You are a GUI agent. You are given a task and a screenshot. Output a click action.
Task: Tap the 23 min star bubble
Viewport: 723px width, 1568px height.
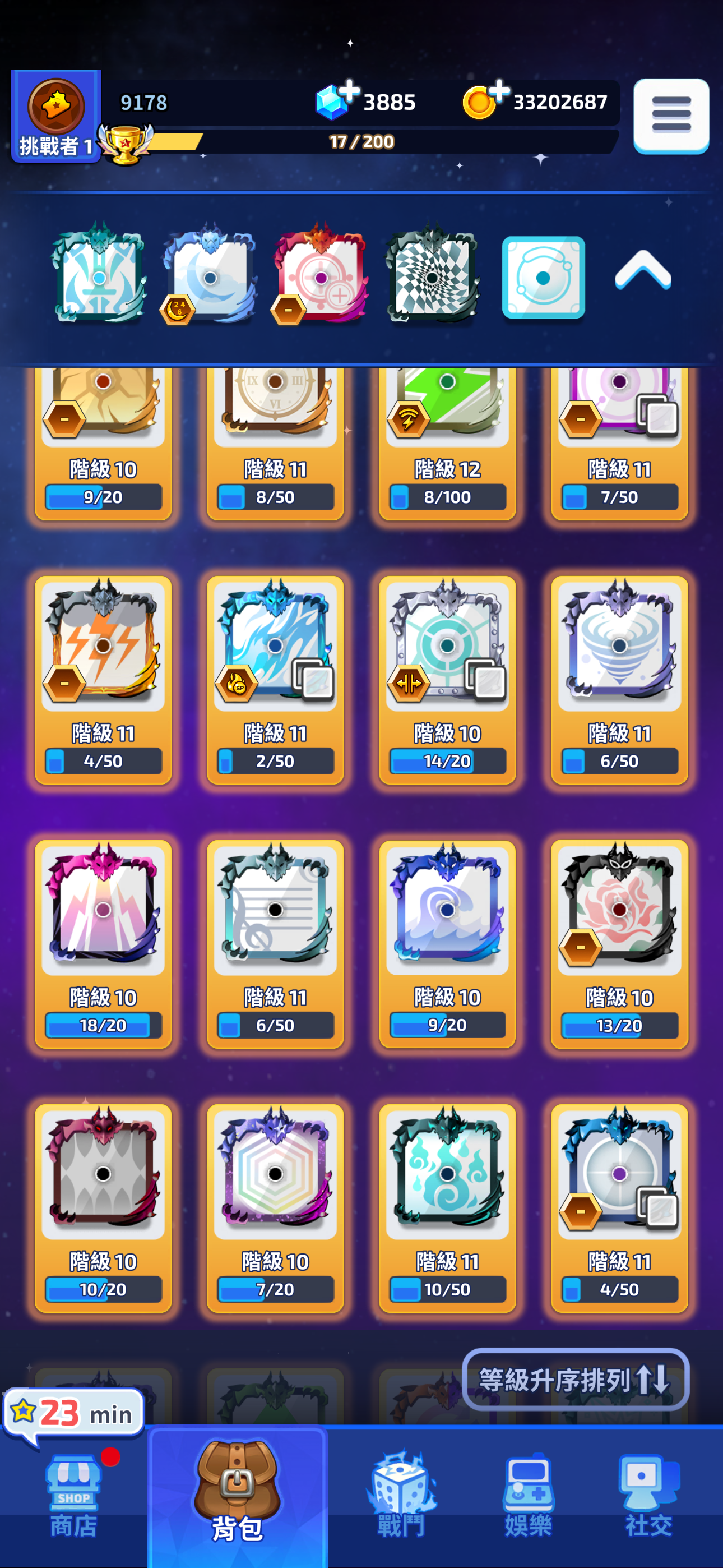pyautogui.click(x=74, y=1413)
